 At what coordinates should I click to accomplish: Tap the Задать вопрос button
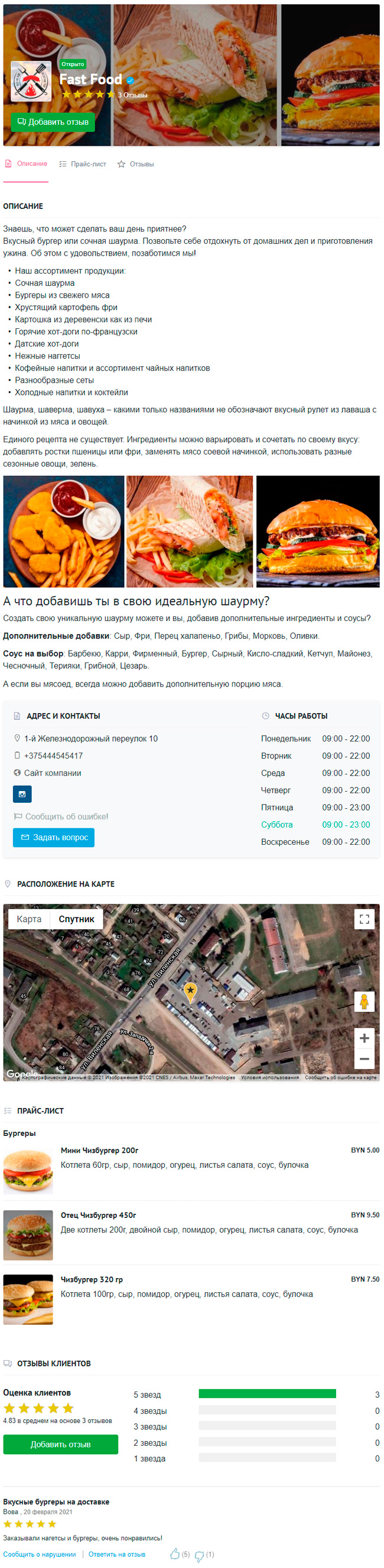tap(54, 837)
